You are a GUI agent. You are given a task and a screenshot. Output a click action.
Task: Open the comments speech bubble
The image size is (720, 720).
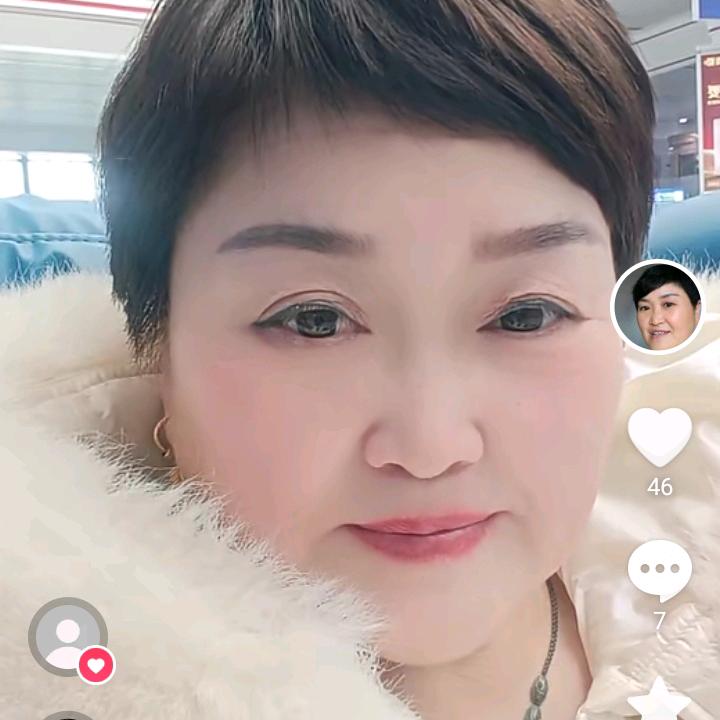click(x=660, y=570)
